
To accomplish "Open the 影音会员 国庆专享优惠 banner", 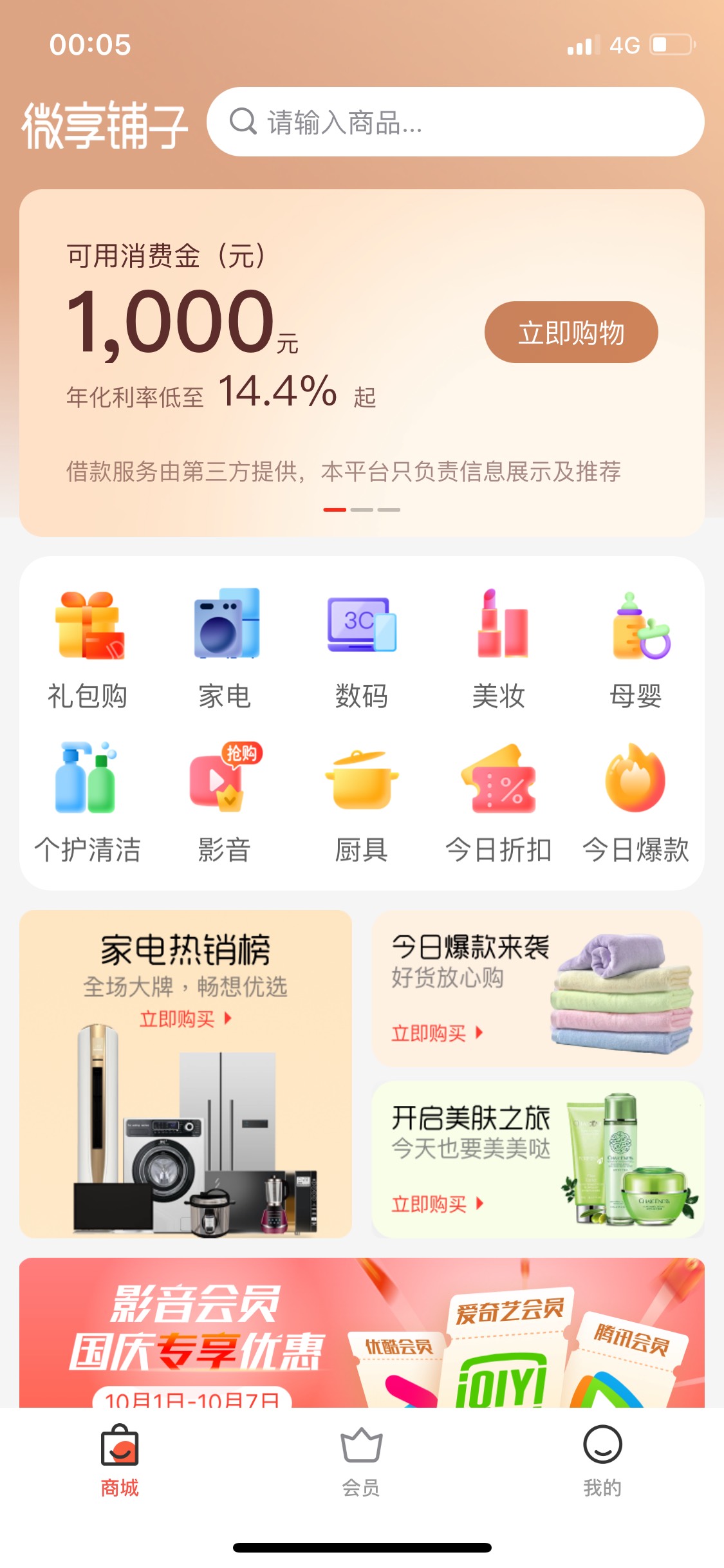I will click(x=362, y=1332).
